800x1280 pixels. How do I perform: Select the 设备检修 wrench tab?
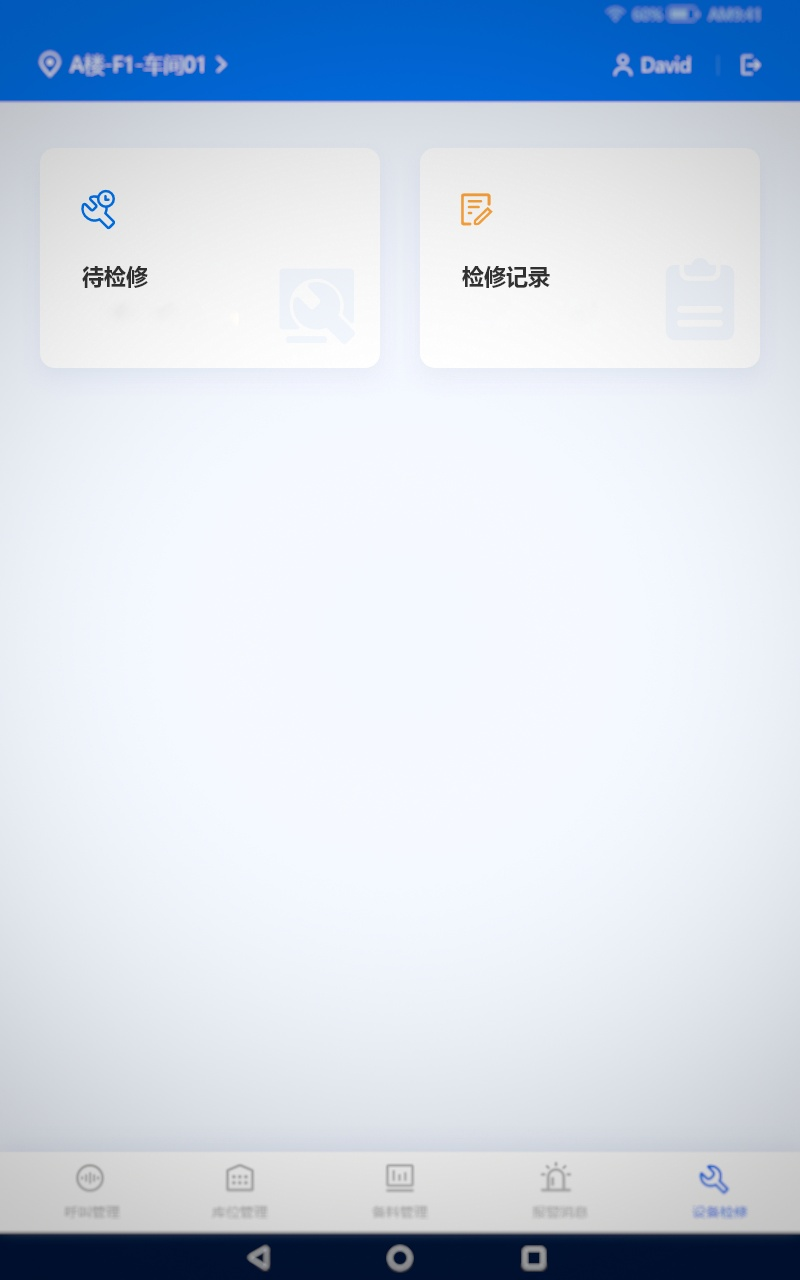tap(718, 1191)
